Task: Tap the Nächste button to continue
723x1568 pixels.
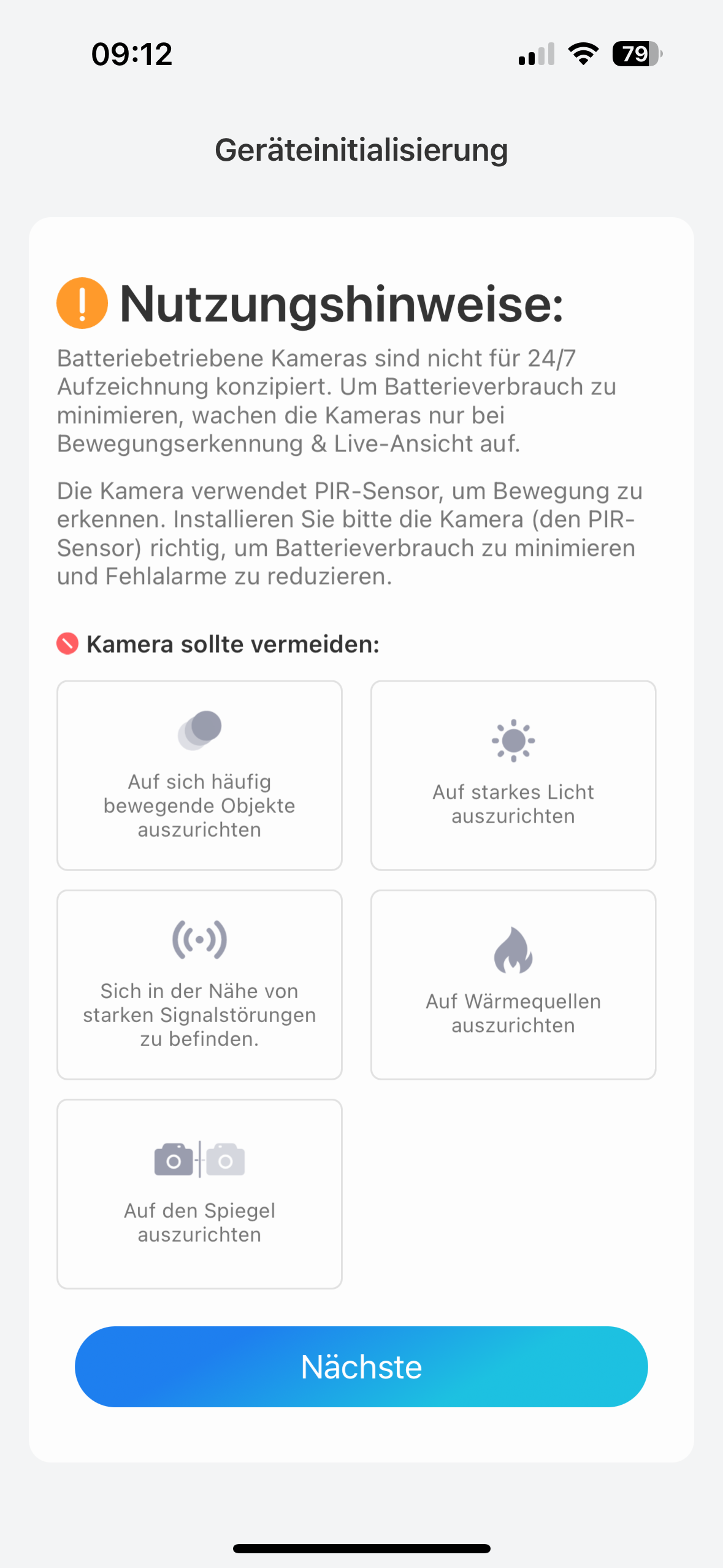Action: [361, 1366]
